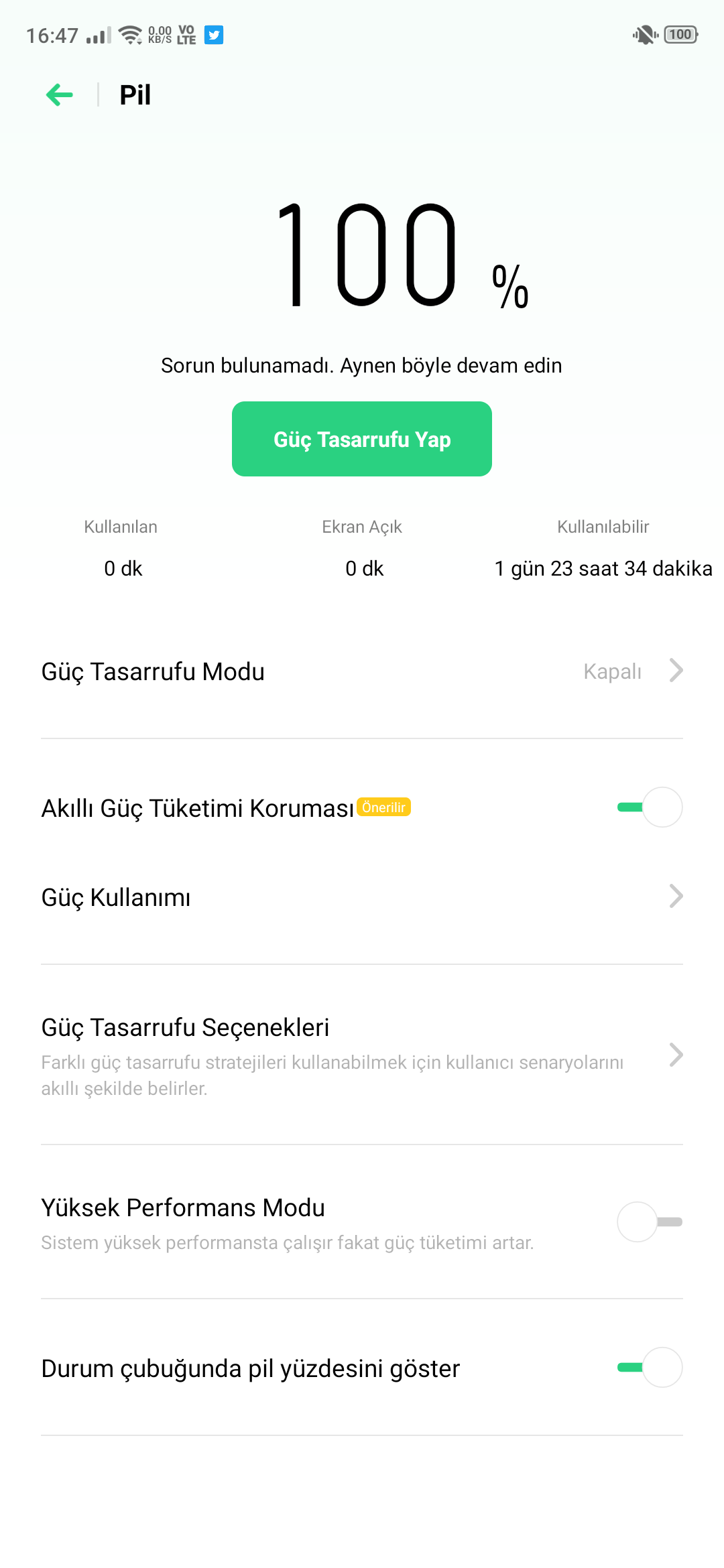Tap the Güç Tasarrufu Yap button
The width and height of the screenshot is (724, 1568).
362,439
